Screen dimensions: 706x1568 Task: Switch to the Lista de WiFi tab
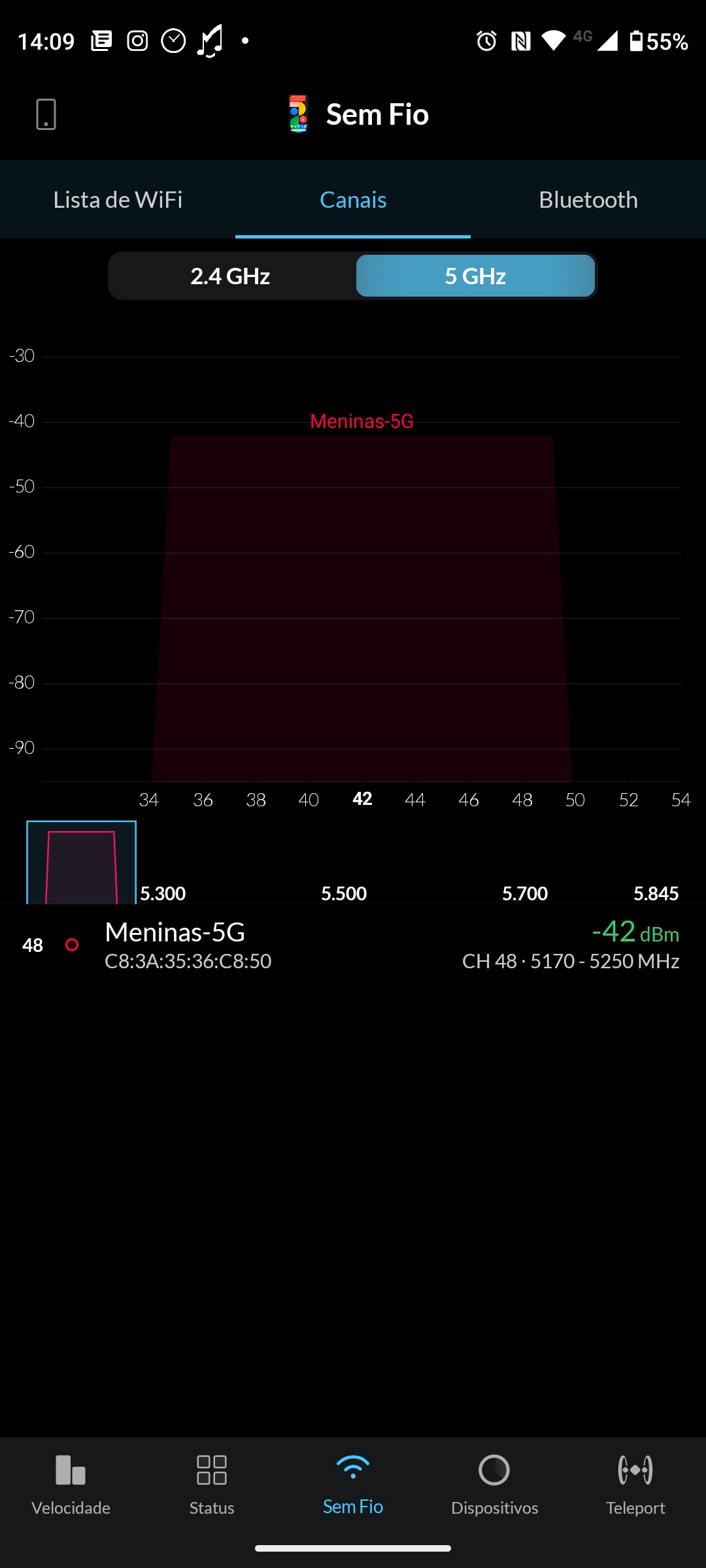pos(118,200)
